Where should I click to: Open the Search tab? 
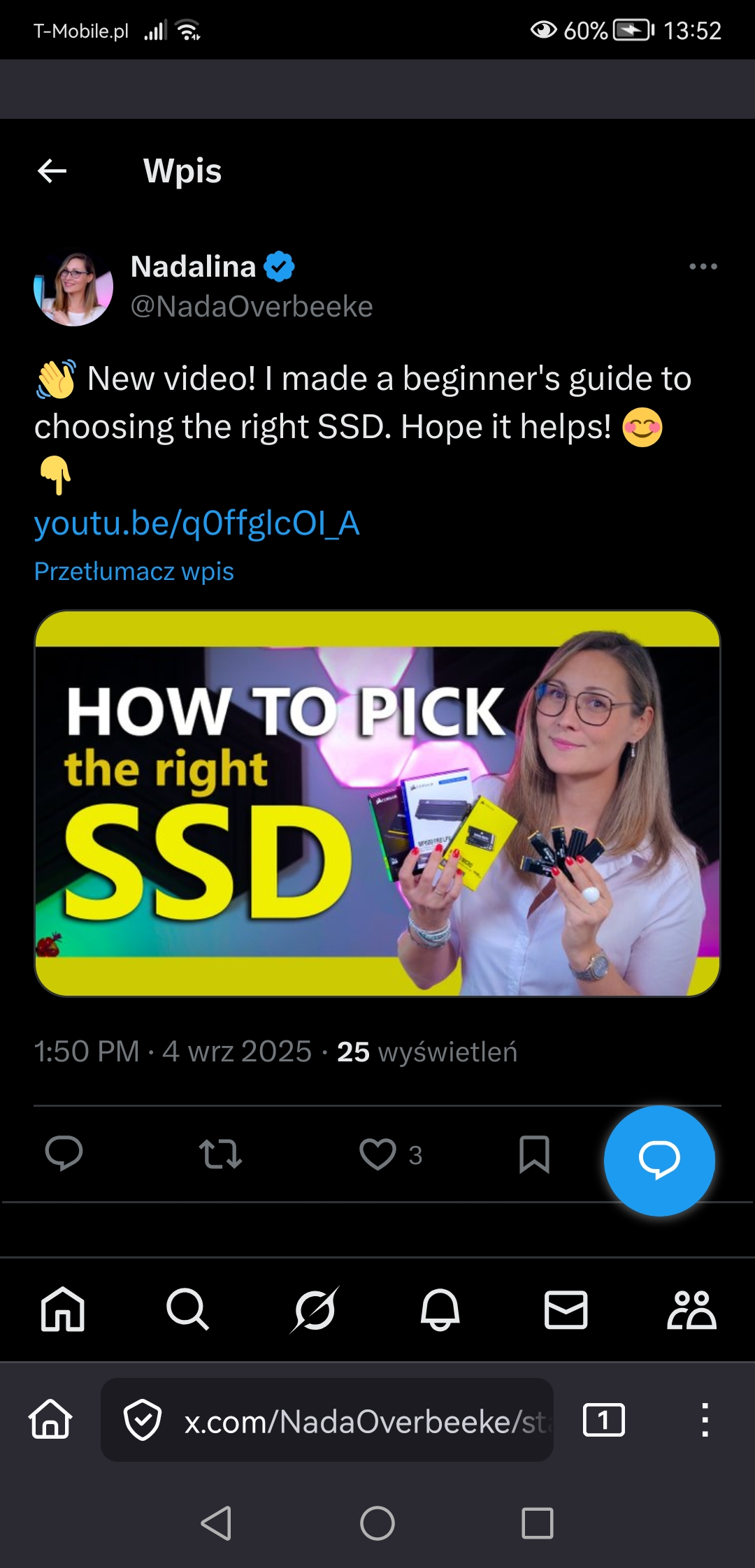click(188, 1309)
